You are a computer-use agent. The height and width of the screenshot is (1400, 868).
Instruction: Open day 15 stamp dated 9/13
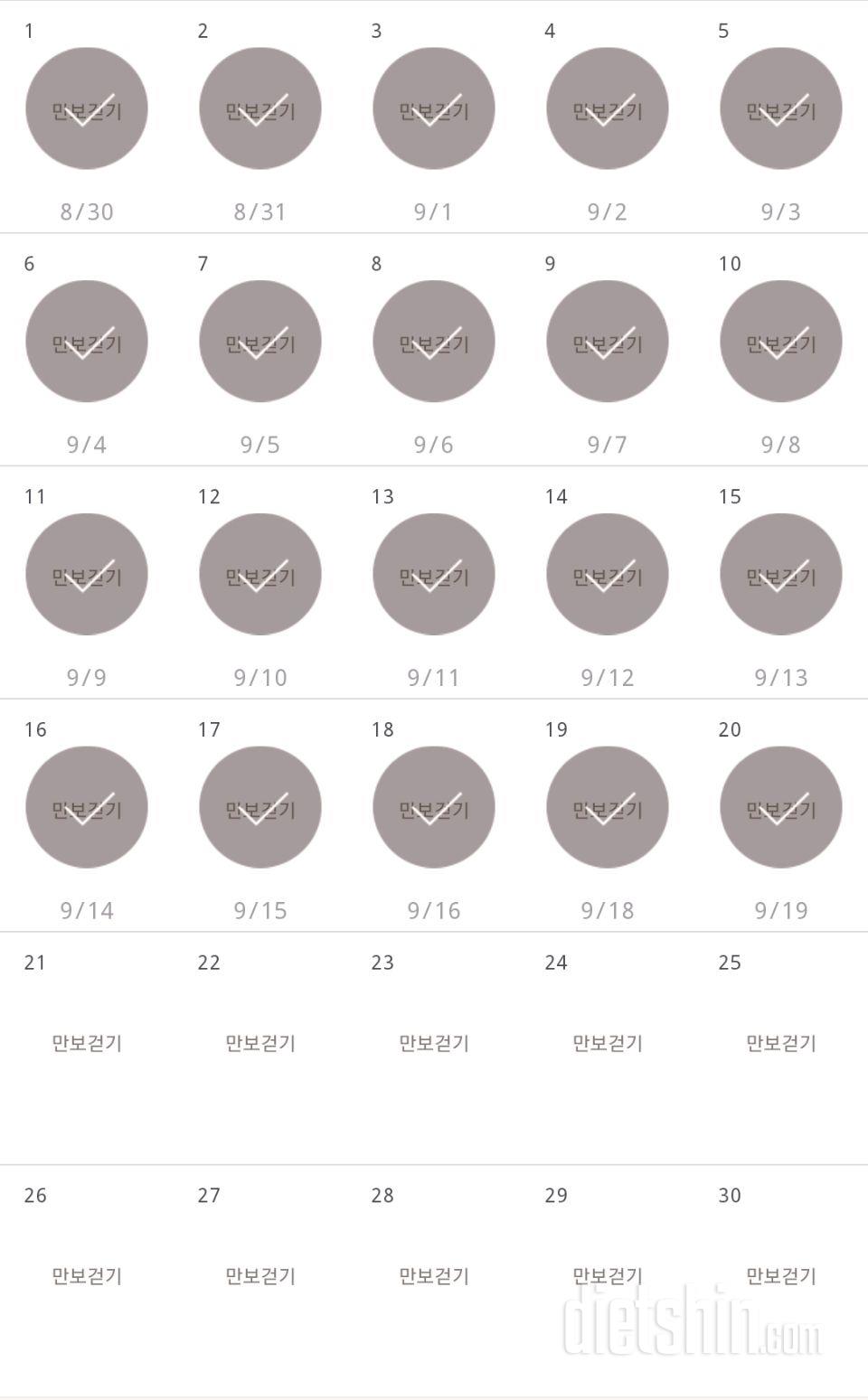click(x=781, y=575)
